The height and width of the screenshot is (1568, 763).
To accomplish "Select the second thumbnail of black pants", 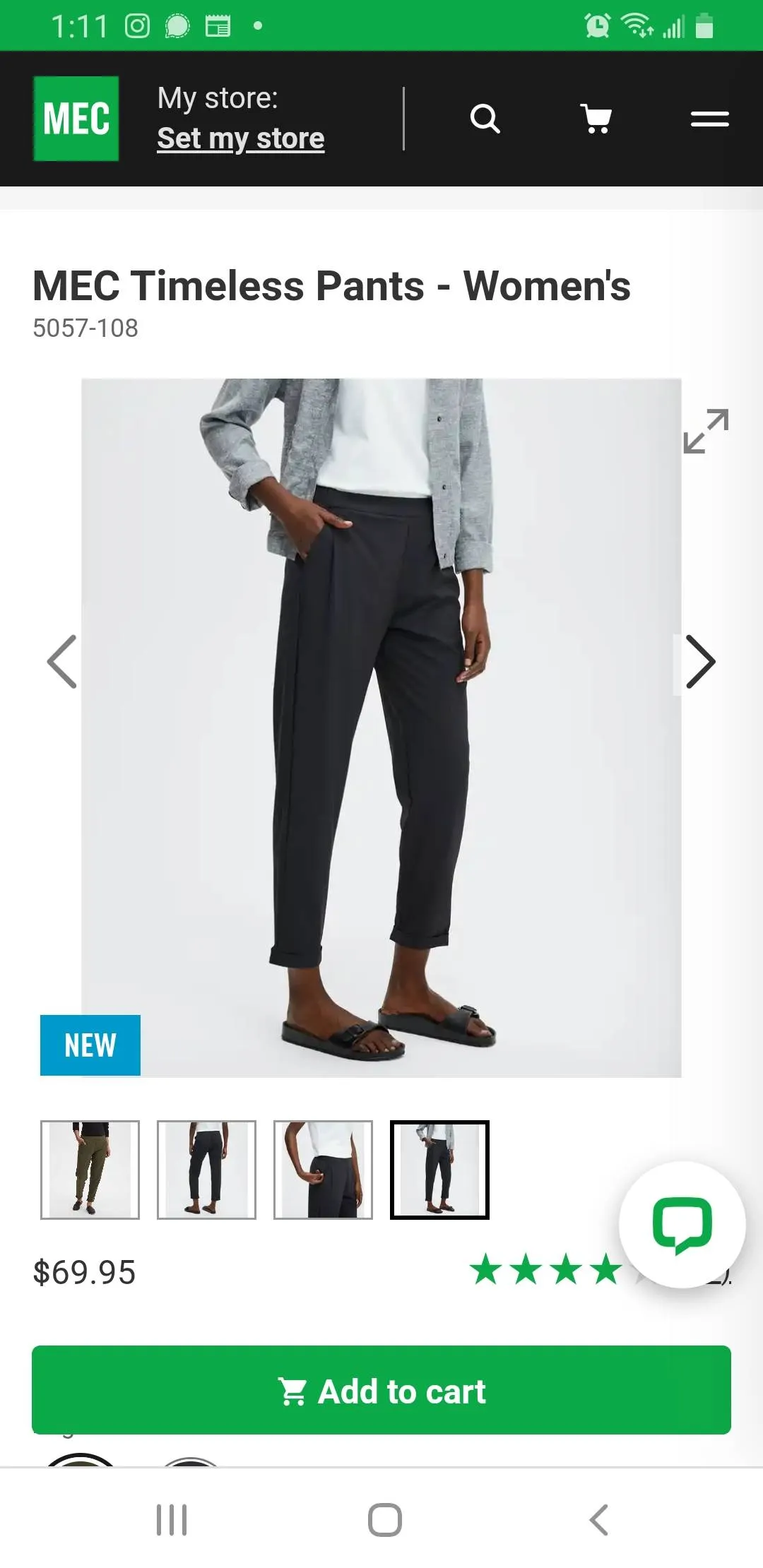I will (206, 1170).
